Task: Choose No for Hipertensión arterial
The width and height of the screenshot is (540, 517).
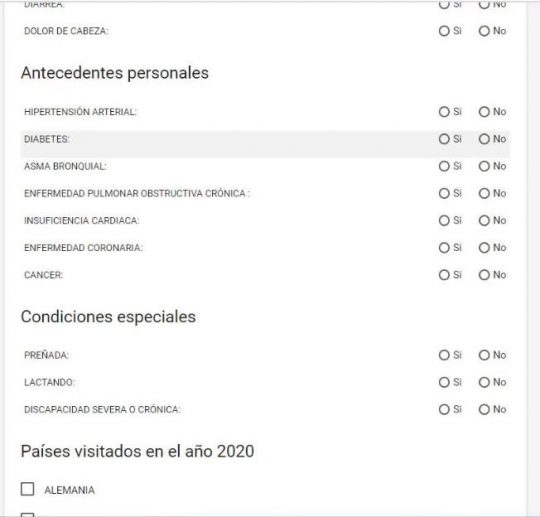Action: [x=484, y=112]
